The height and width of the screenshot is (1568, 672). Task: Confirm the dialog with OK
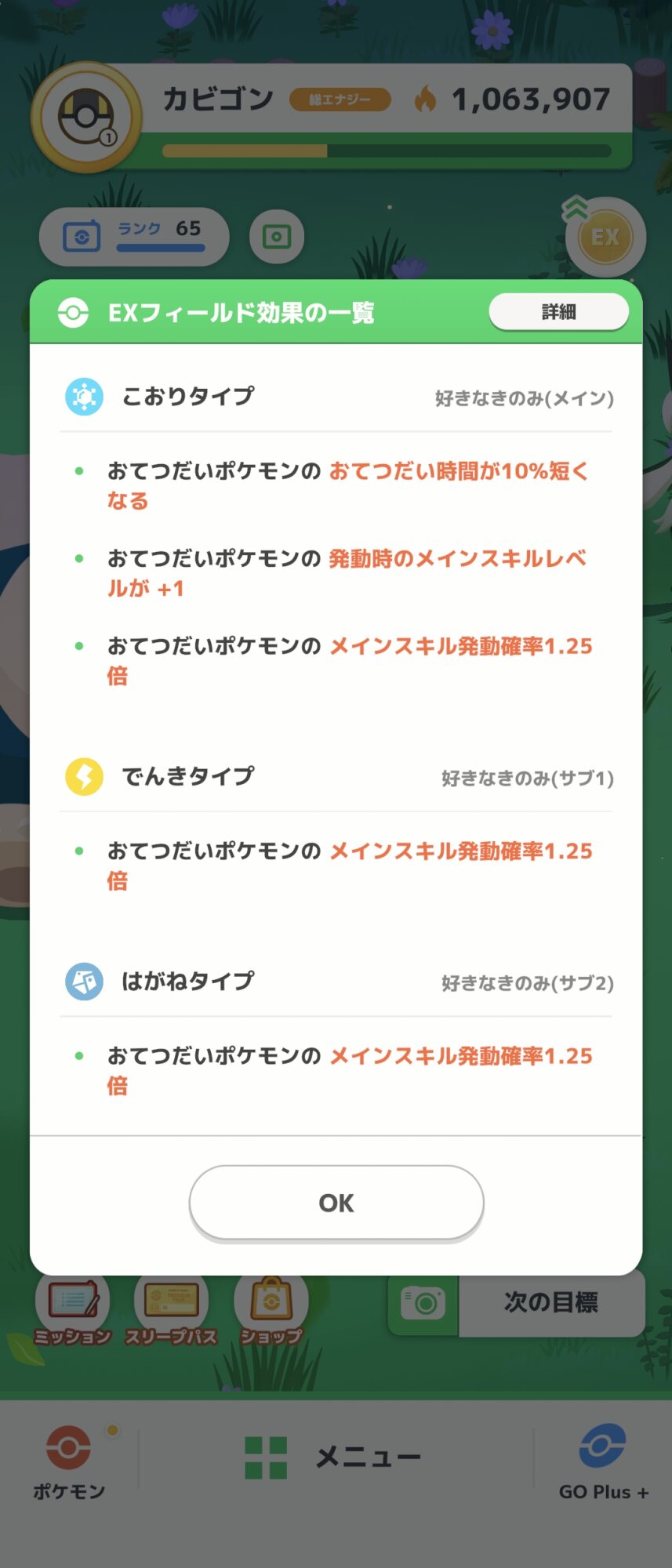(336, 1203)
